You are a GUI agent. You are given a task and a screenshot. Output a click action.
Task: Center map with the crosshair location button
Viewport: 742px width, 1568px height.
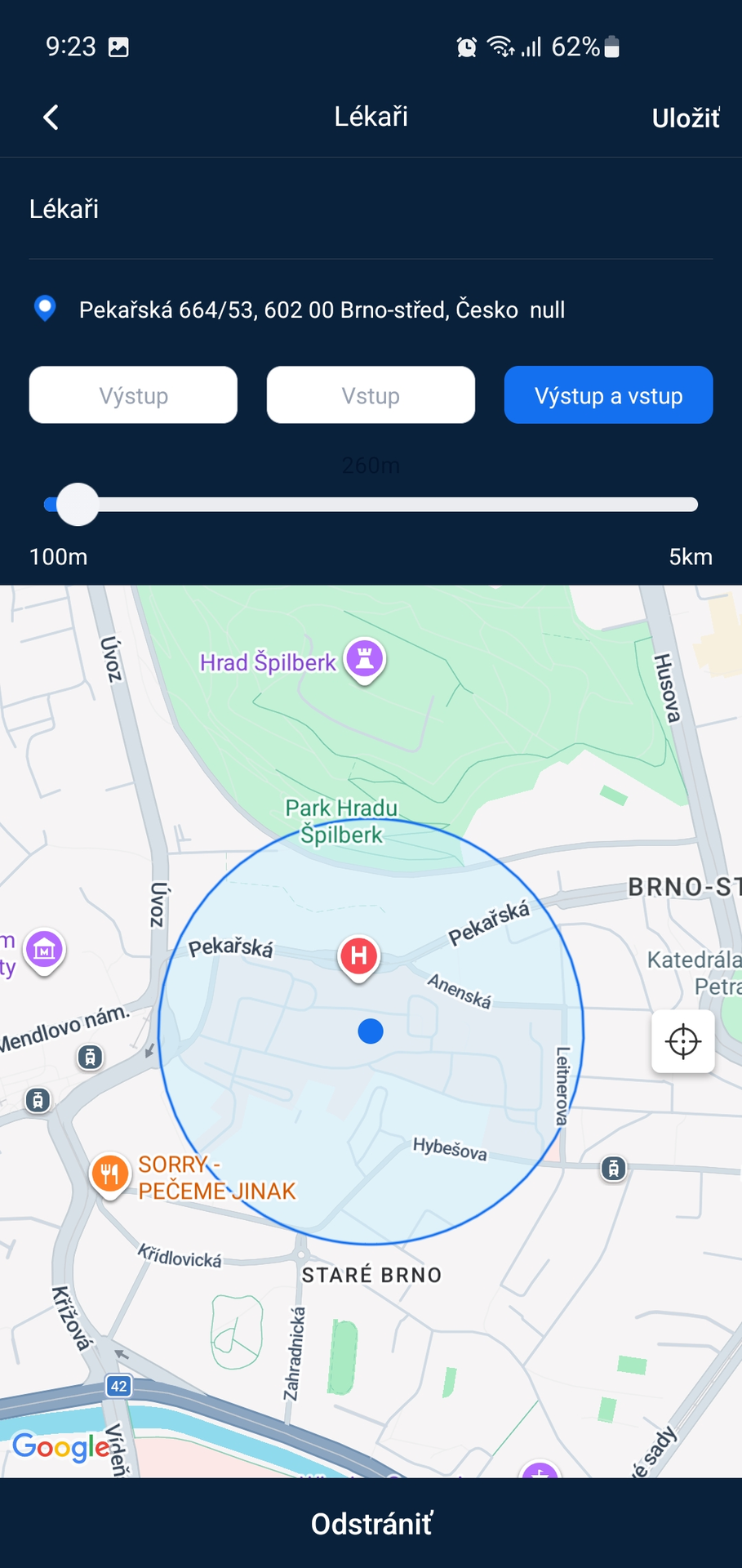pyautogui.click(x=683, y=1041)
